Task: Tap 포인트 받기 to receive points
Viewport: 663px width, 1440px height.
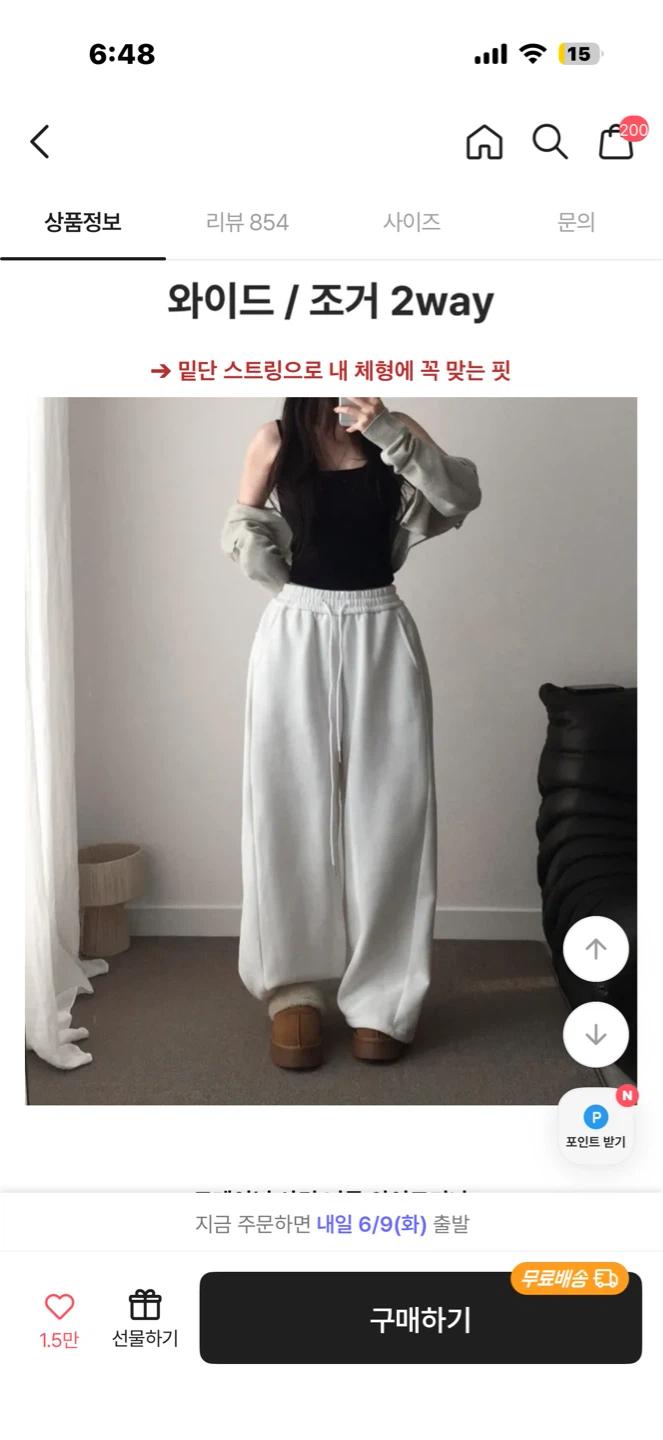Action: pyautogui.click(x=596, y=1127)
